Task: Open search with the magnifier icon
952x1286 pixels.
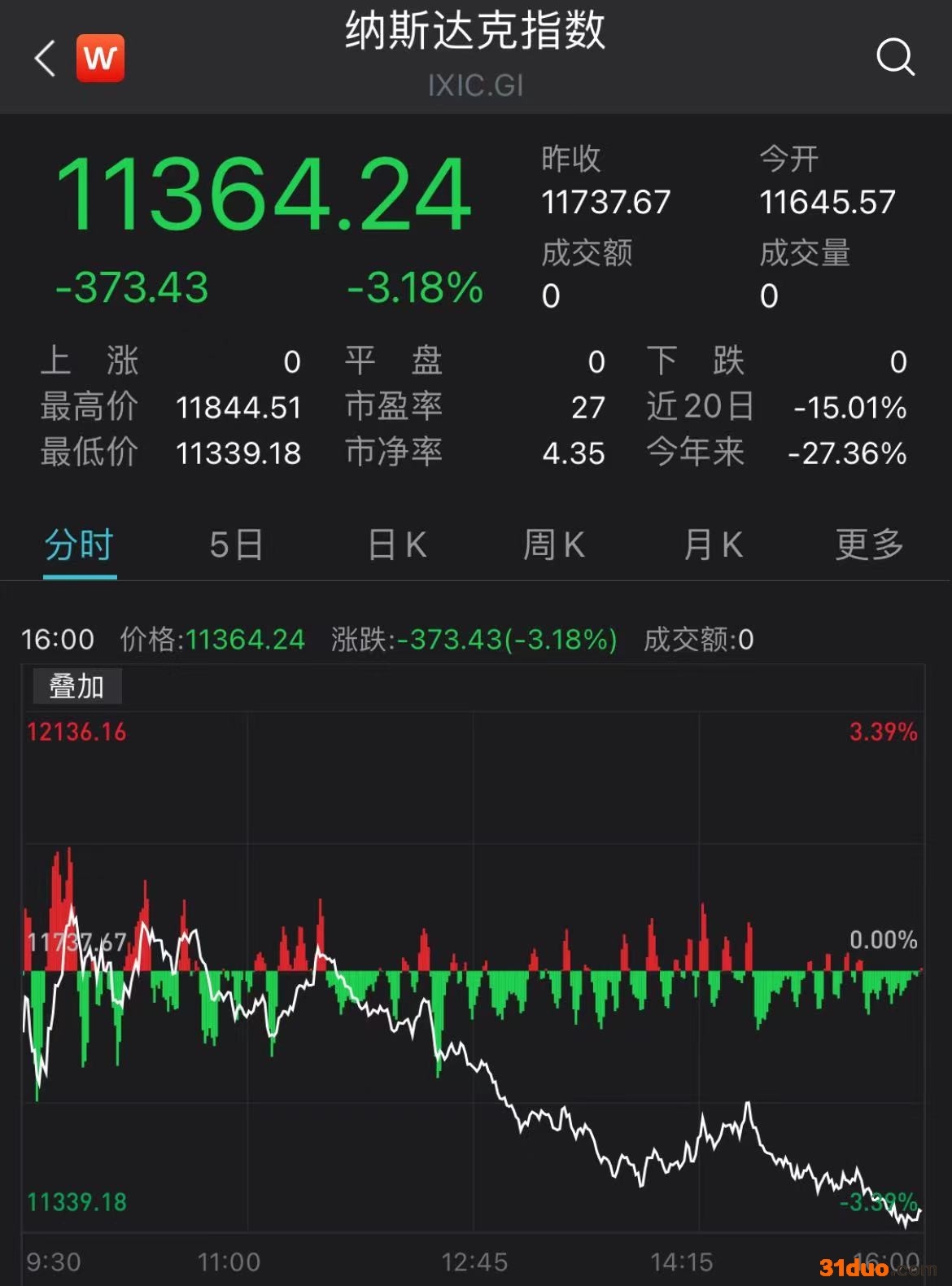Action: [895, 57]
